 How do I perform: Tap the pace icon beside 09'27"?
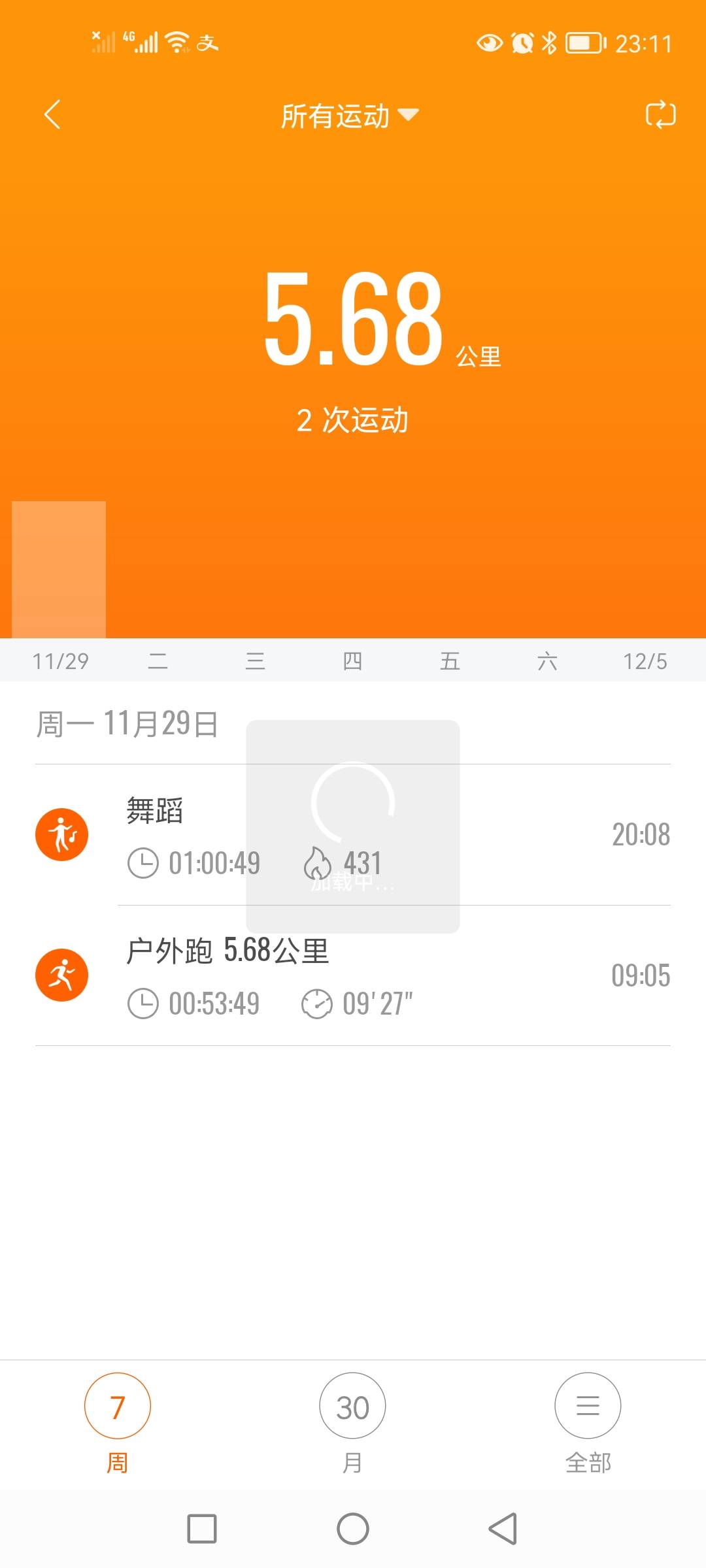316,1004
